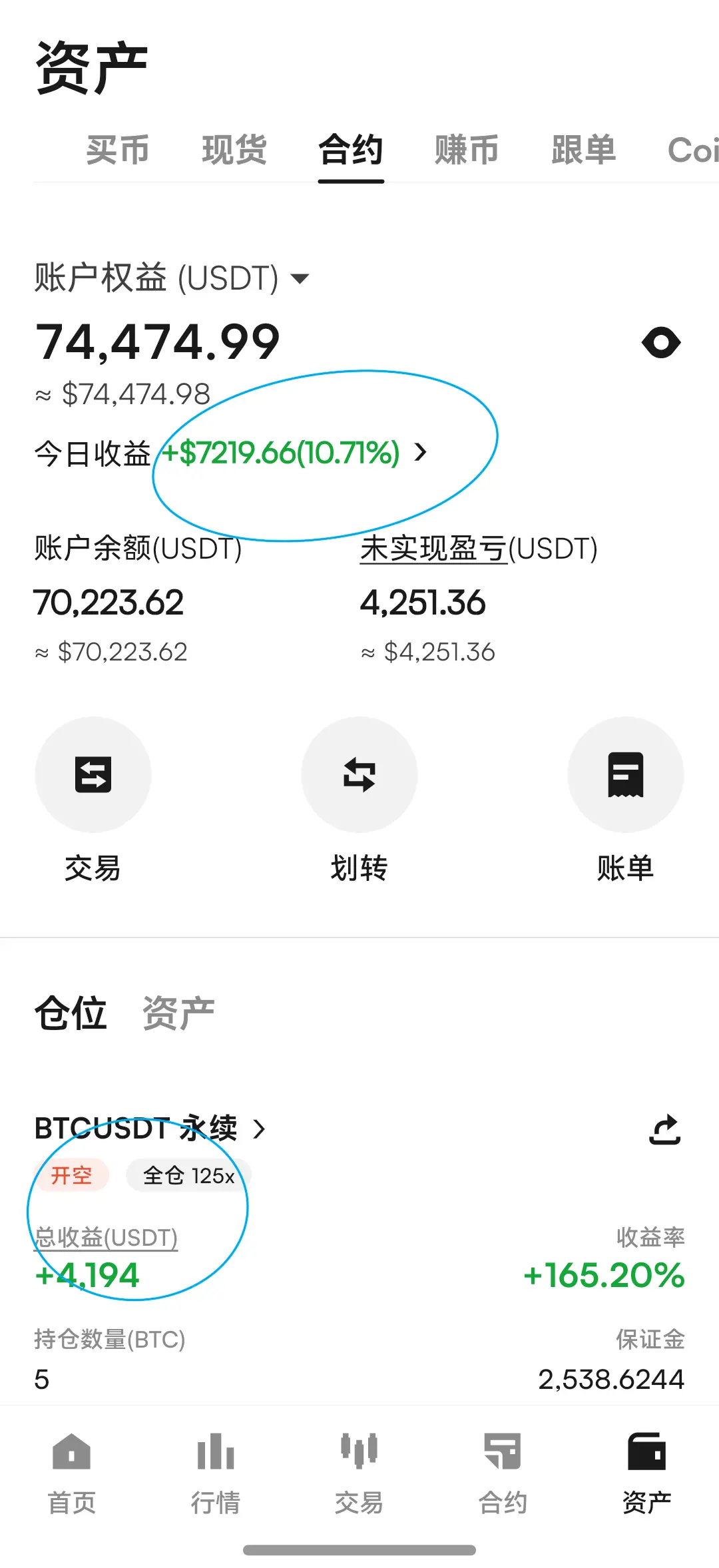The image size is (719, 1568).
Task: Select the 仓位 positions tab
Action: [71, 1013]
